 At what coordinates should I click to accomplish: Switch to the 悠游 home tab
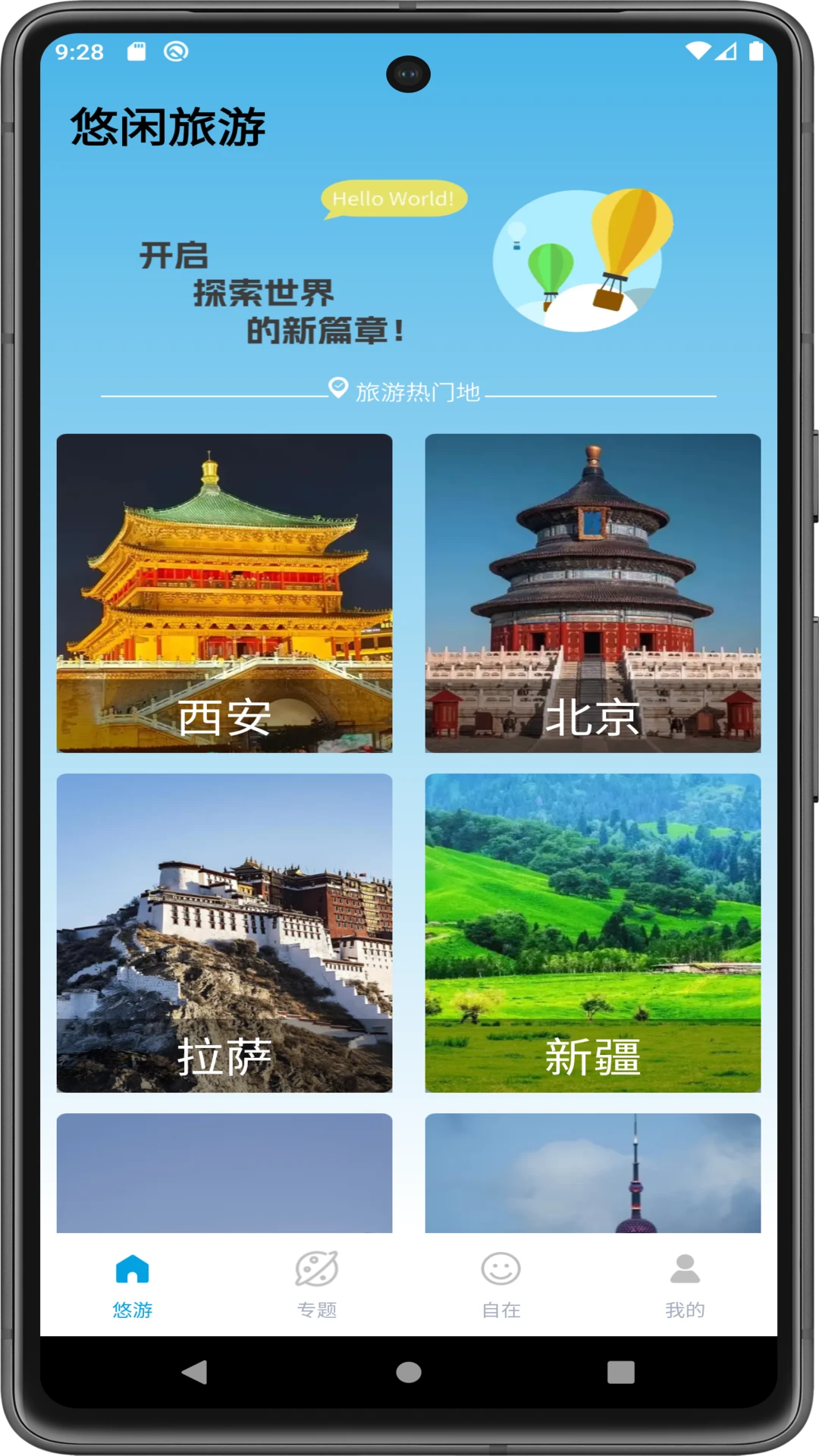133,1283
